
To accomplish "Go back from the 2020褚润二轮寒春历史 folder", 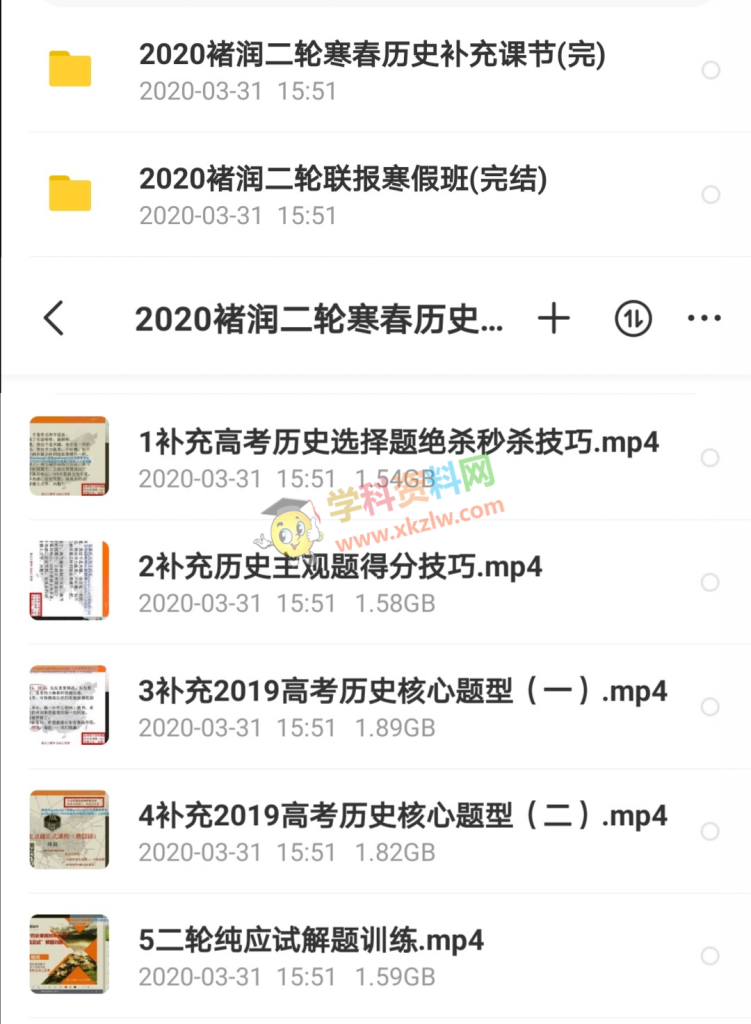I will (54, 319).
